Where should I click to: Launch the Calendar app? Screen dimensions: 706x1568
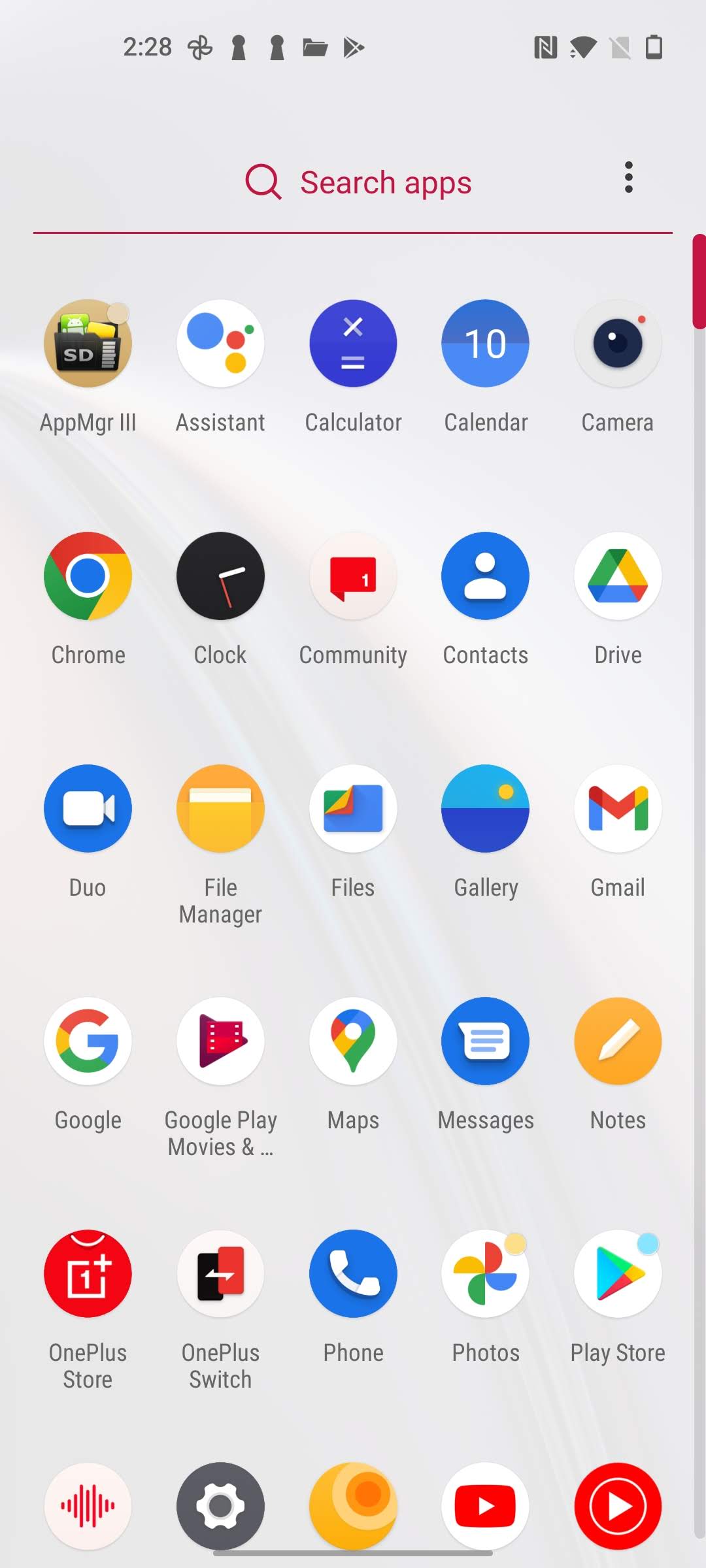(486, 344)
